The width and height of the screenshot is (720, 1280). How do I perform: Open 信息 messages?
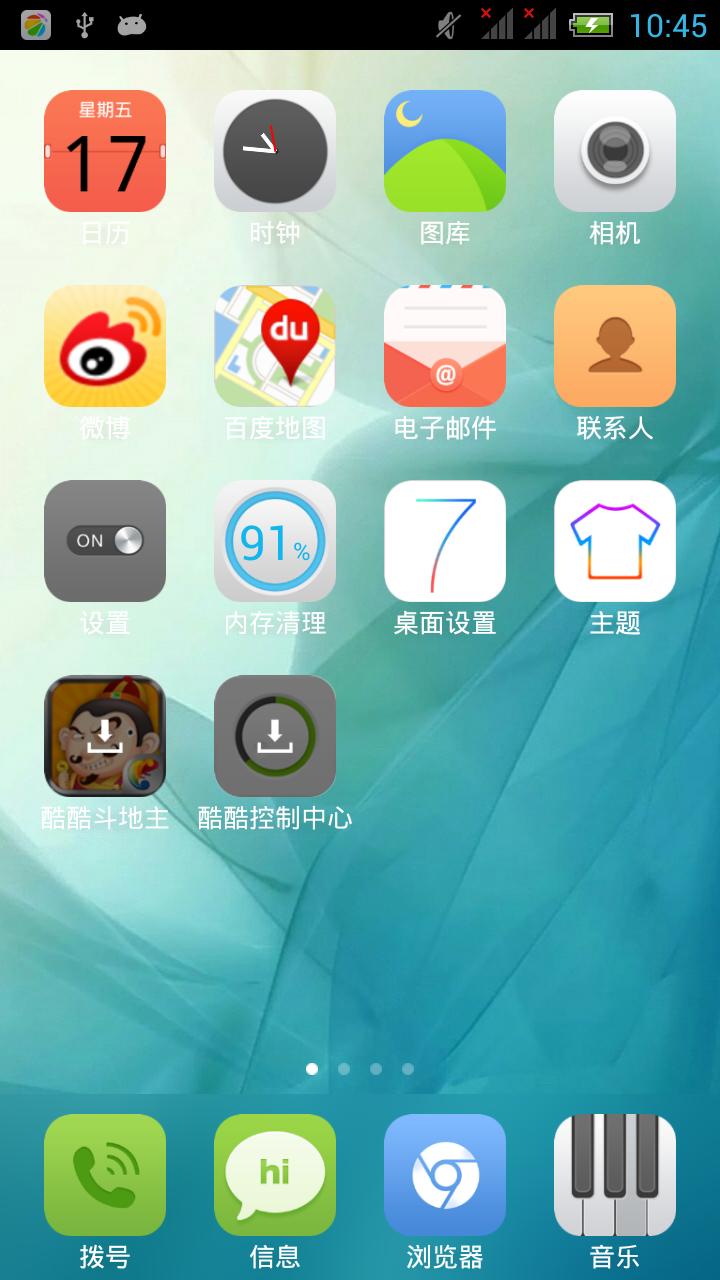click(x=275, y=1175)
